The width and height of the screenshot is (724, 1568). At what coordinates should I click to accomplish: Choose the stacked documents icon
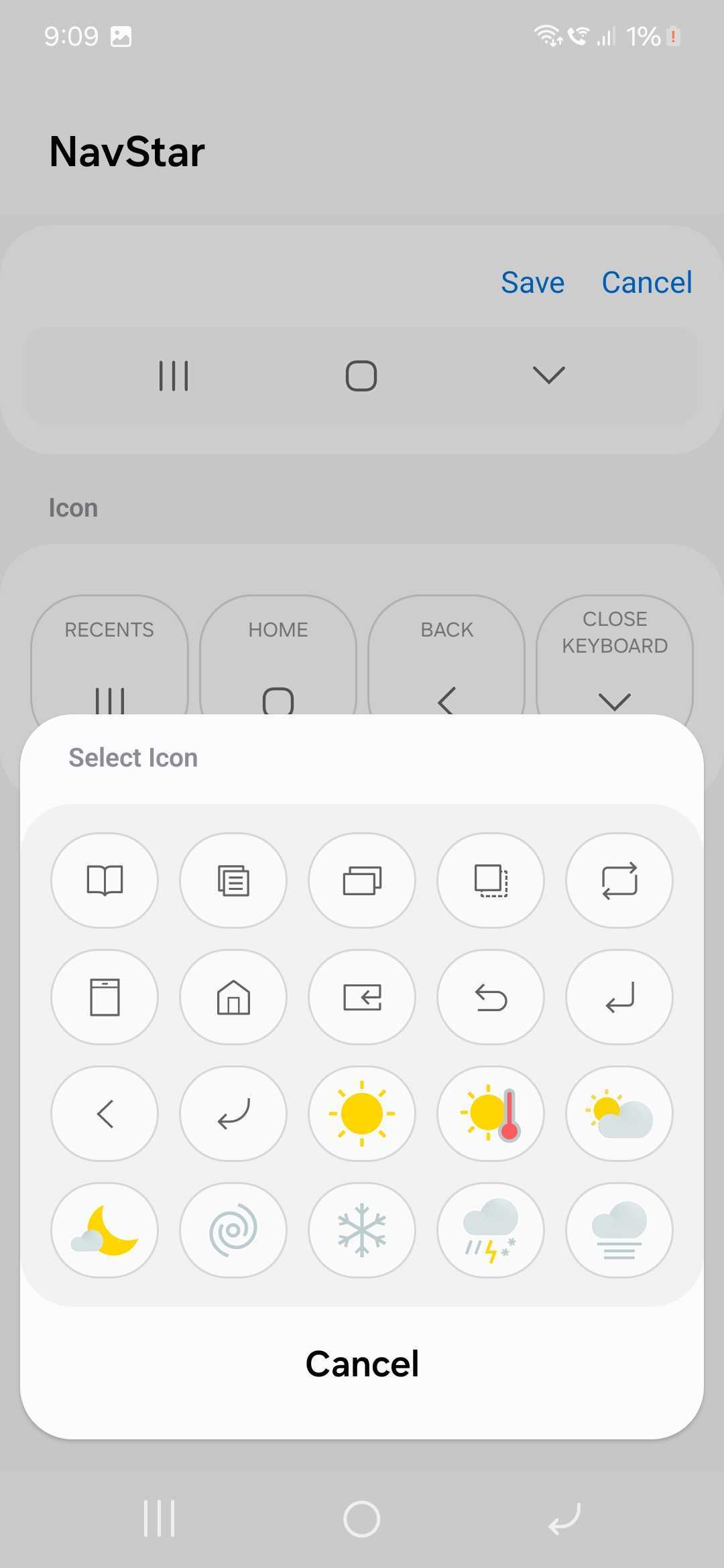click(x=233, y=880)
